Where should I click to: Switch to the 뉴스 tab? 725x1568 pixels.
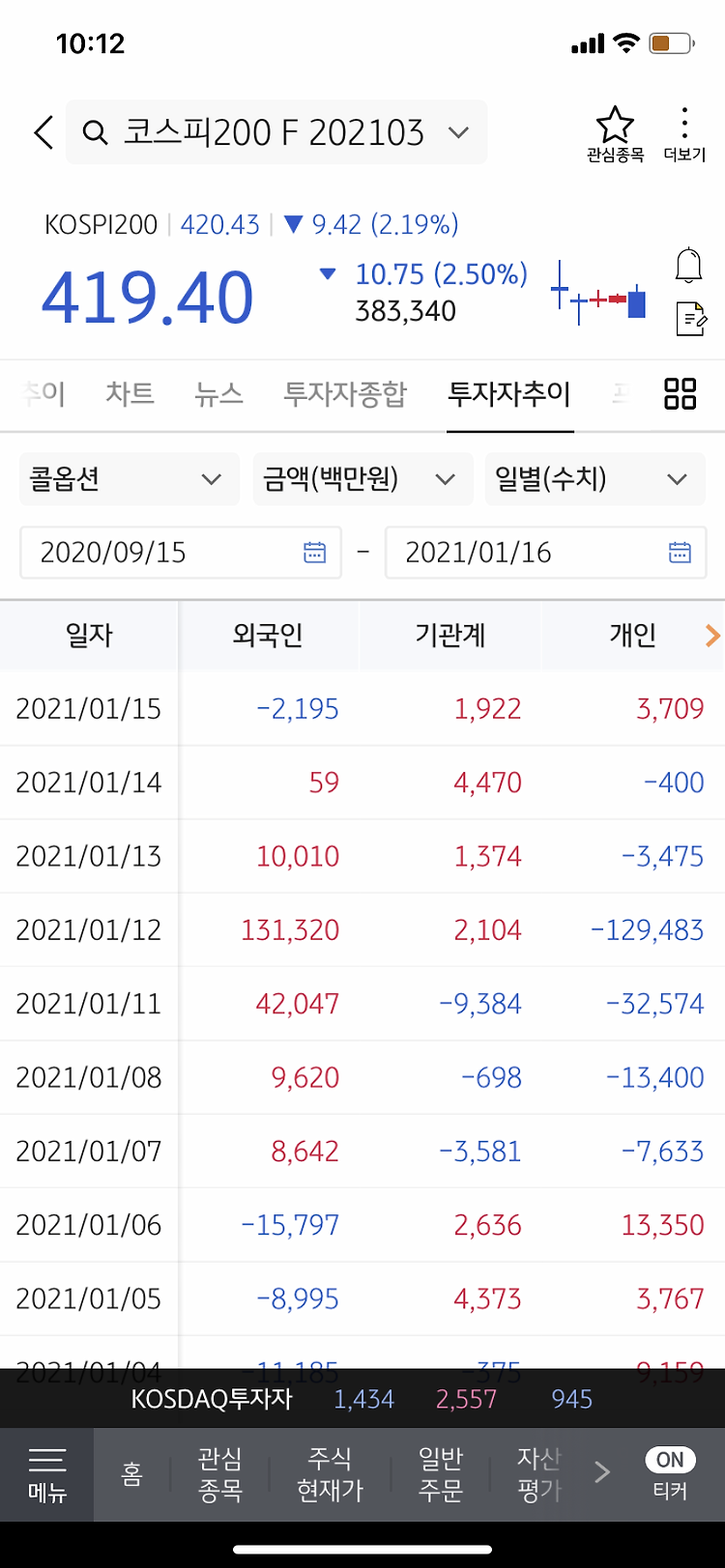pyautogui.click(x=218, y=394)
